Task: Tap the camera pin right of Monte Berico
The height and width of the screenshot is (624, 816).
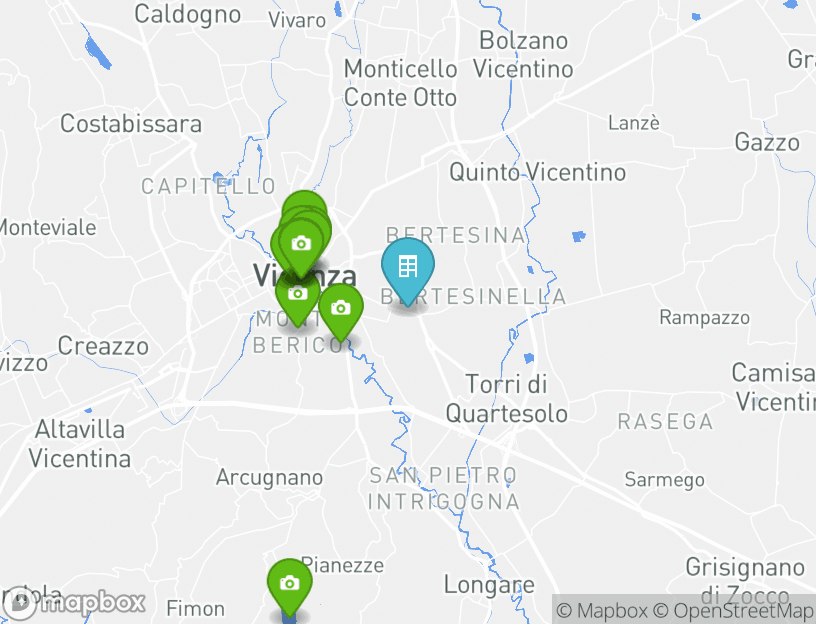Action: [340, 309]
